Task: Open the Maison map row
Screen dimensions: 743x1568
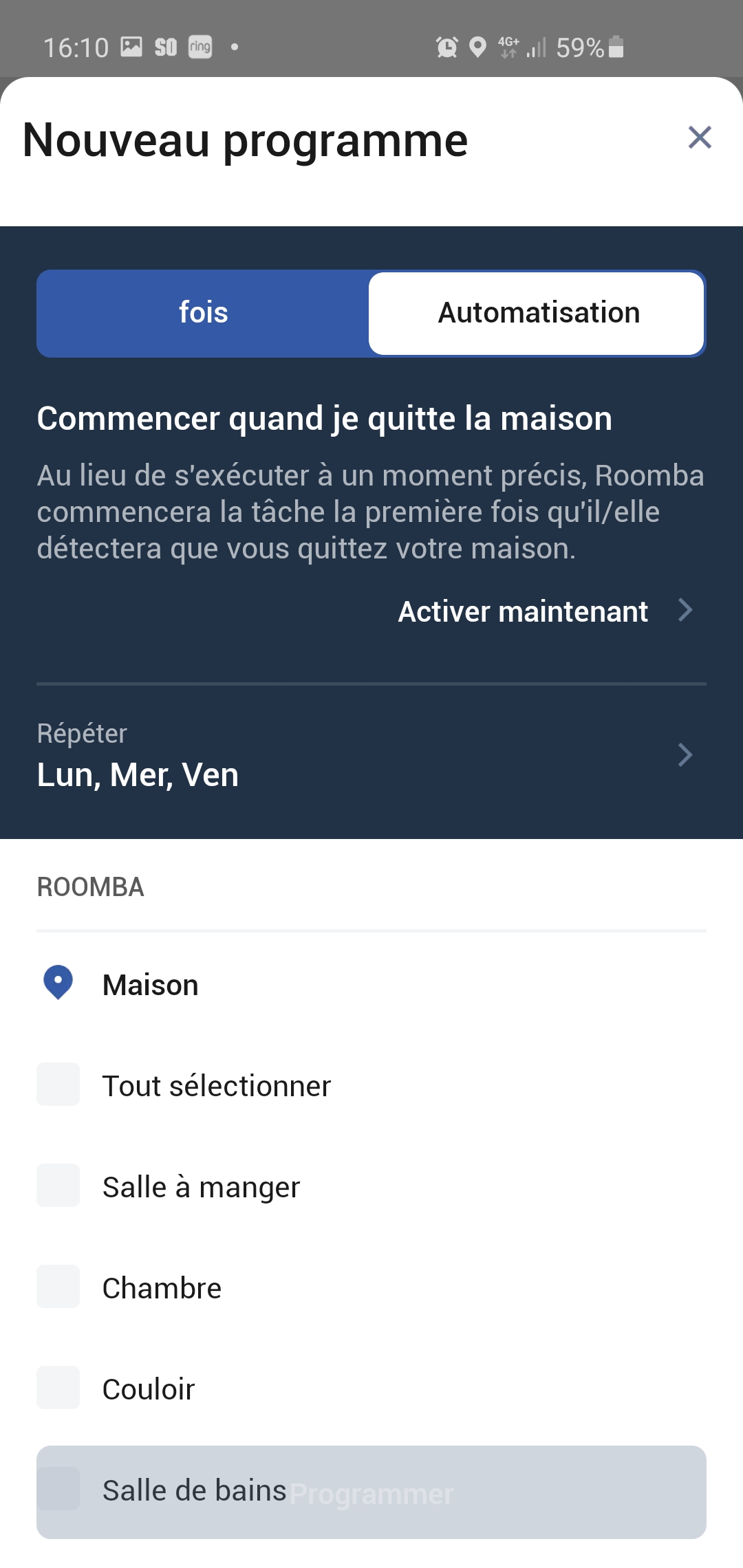Action: pos(371,984)
